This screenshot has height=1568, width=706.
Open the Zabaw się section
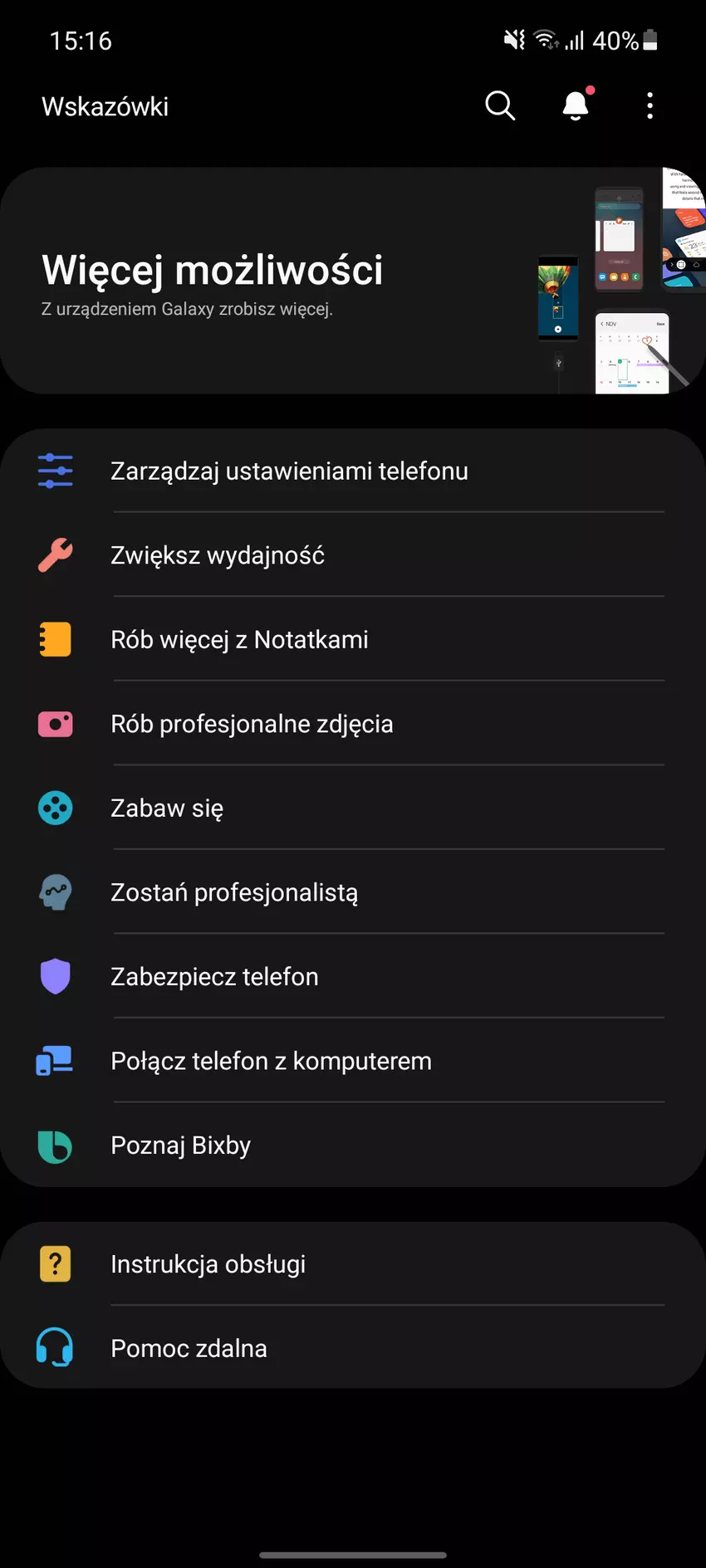167,808
